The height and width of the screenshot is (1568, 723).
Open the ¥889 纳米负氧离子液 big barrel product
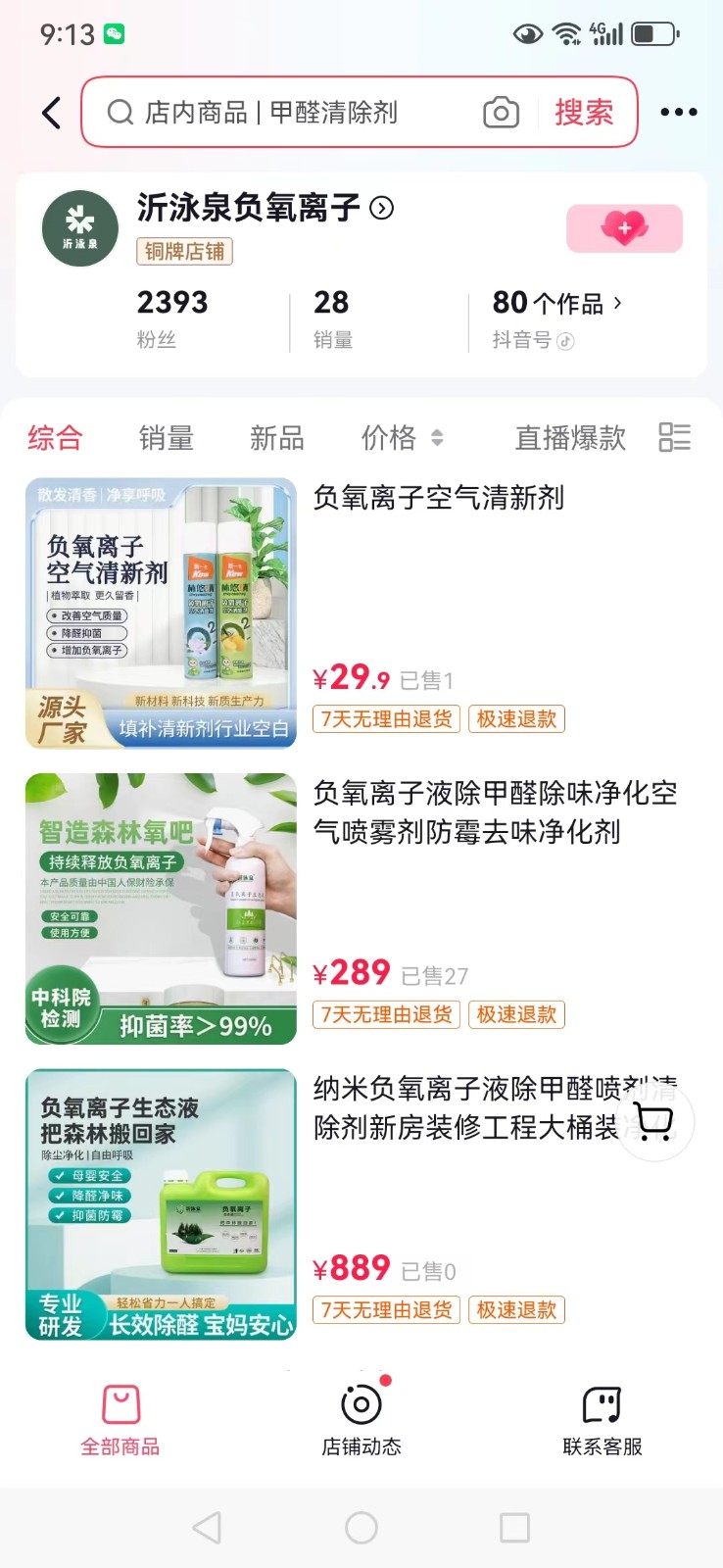coord(460,1107)
